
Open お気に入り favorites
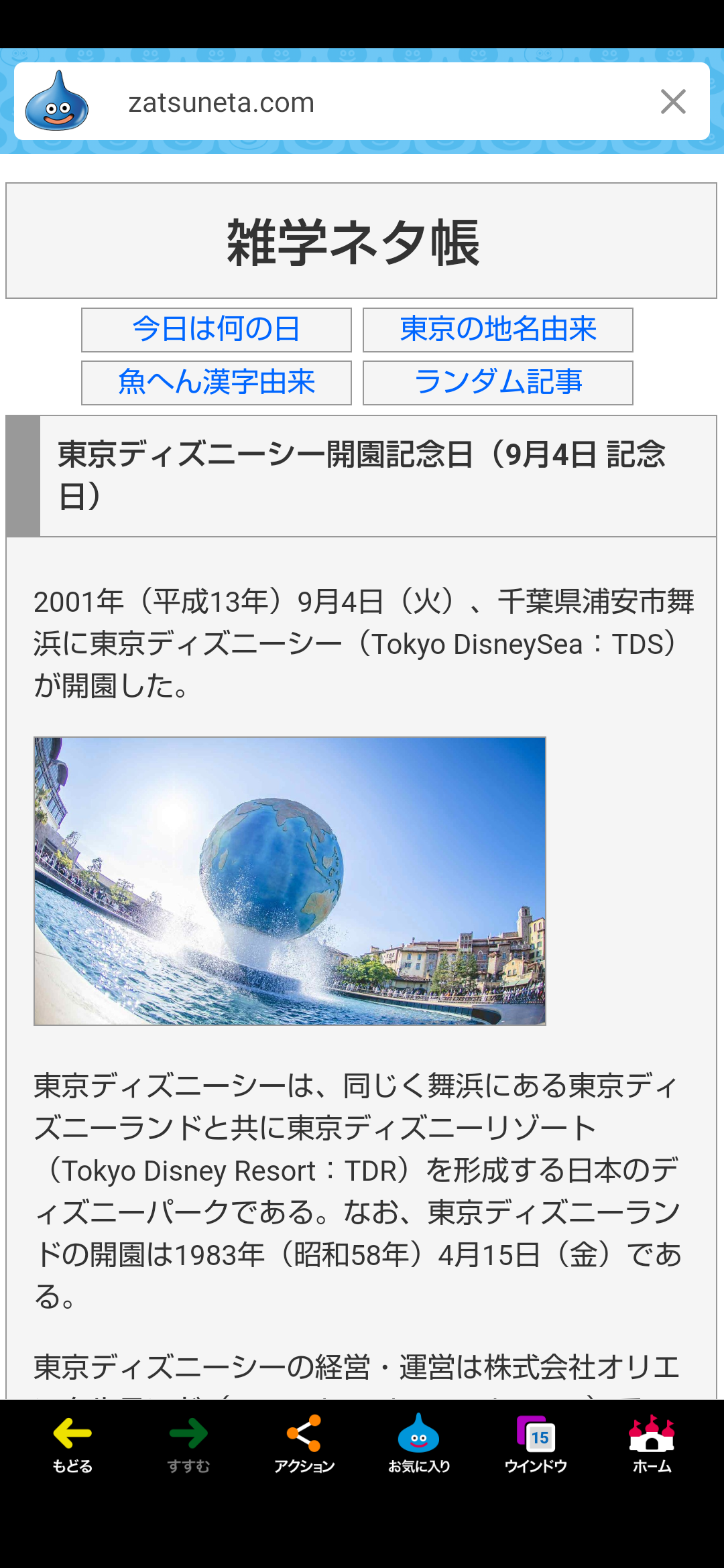[419, 1444]
